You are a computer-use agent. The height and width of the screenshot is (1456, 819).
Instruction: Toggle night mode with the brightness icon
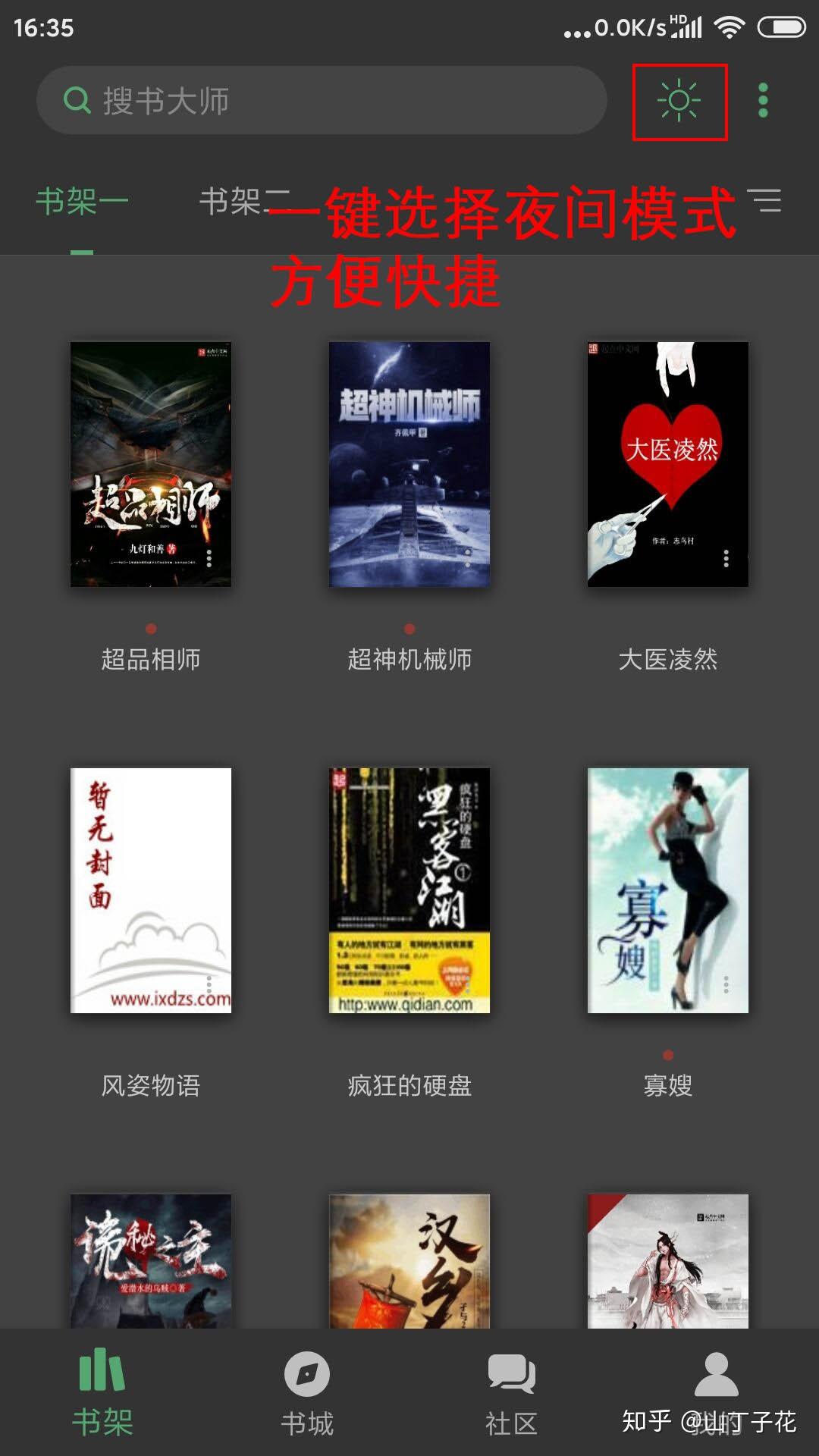679,99
